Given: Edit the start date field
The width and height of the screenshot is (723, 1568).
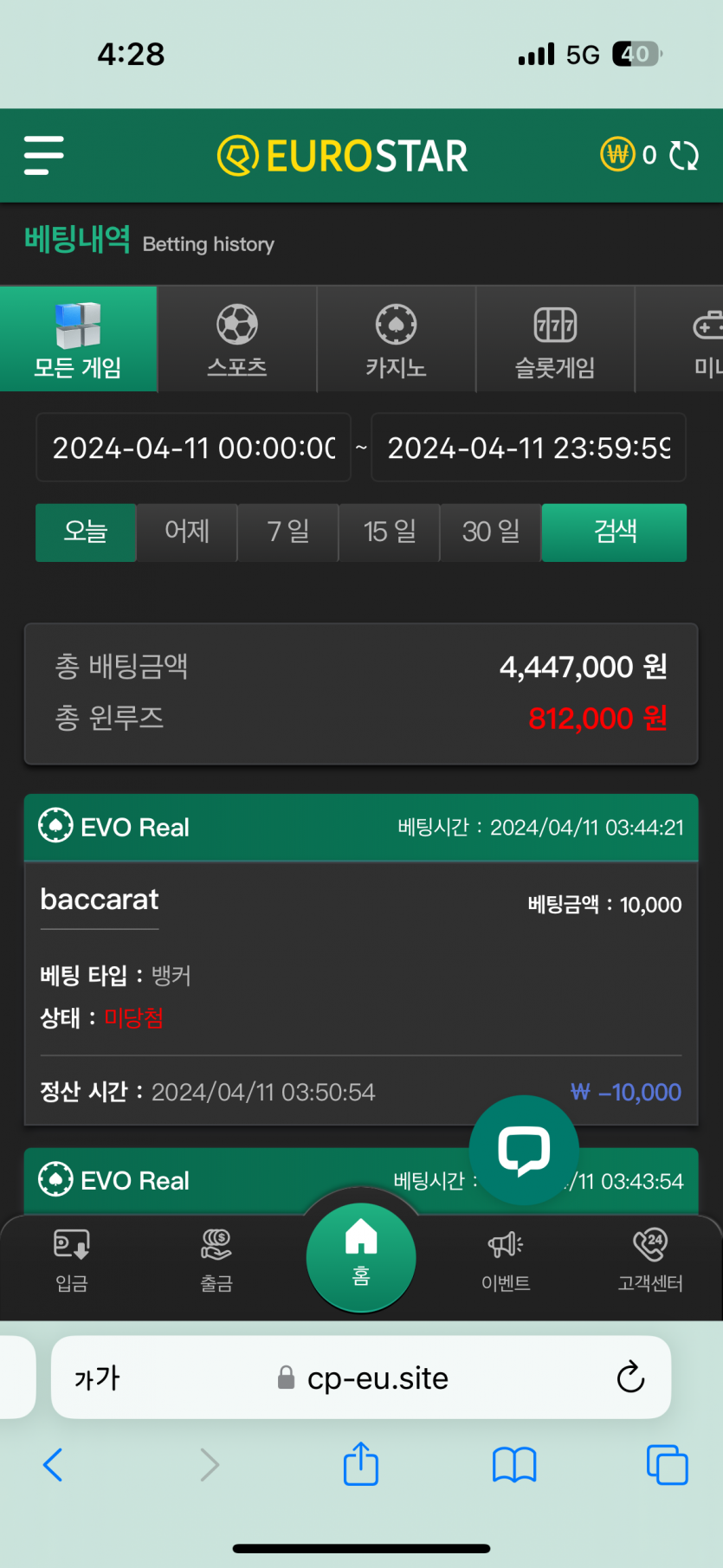Looking at the screenshot, I should 193,448.
